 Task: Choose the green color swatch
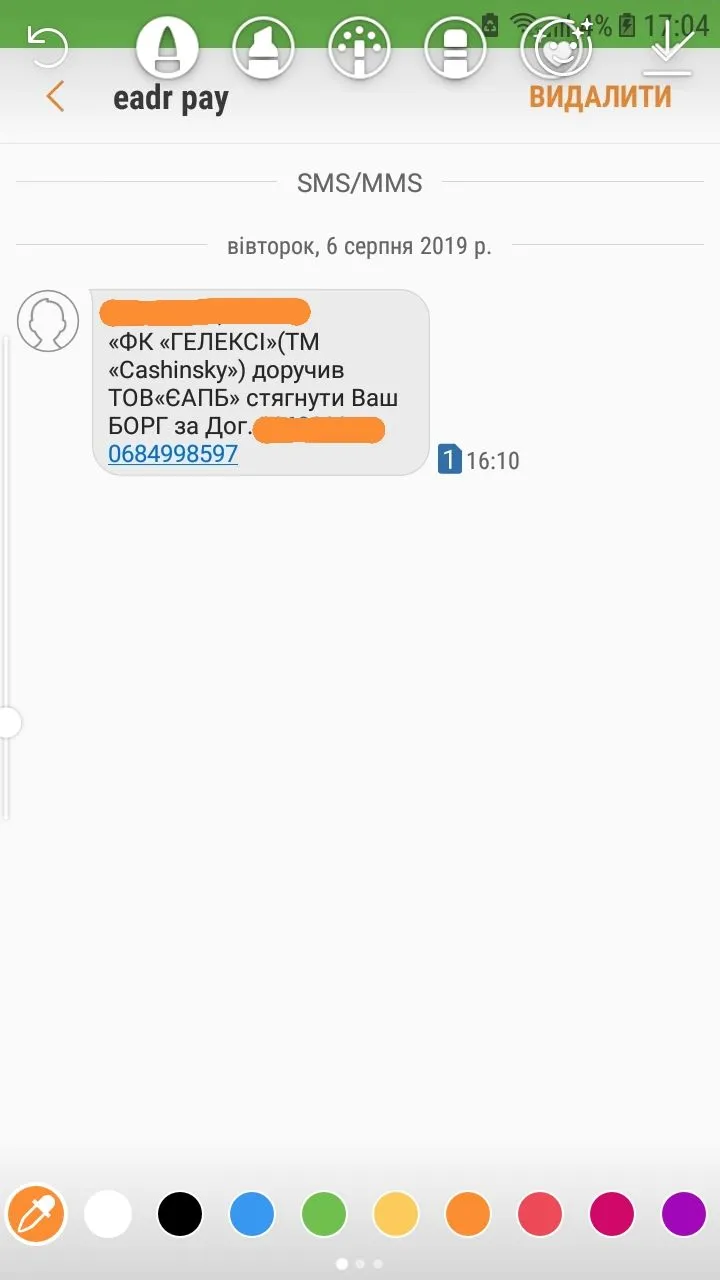click(324, 1215)
